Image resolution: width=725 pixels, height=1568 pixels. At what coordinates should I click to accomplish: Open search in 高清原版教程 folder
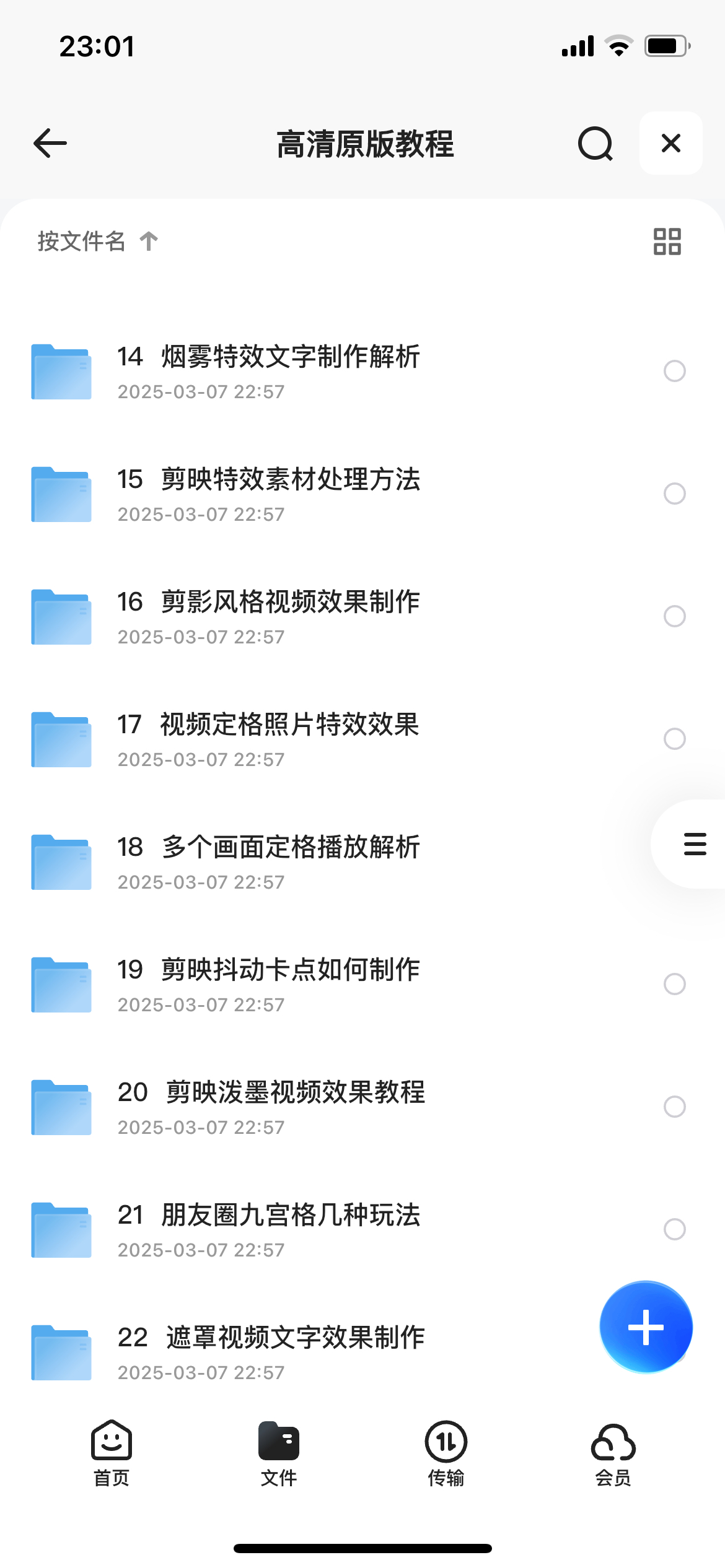pyautogui.click(x=595, y=144)
